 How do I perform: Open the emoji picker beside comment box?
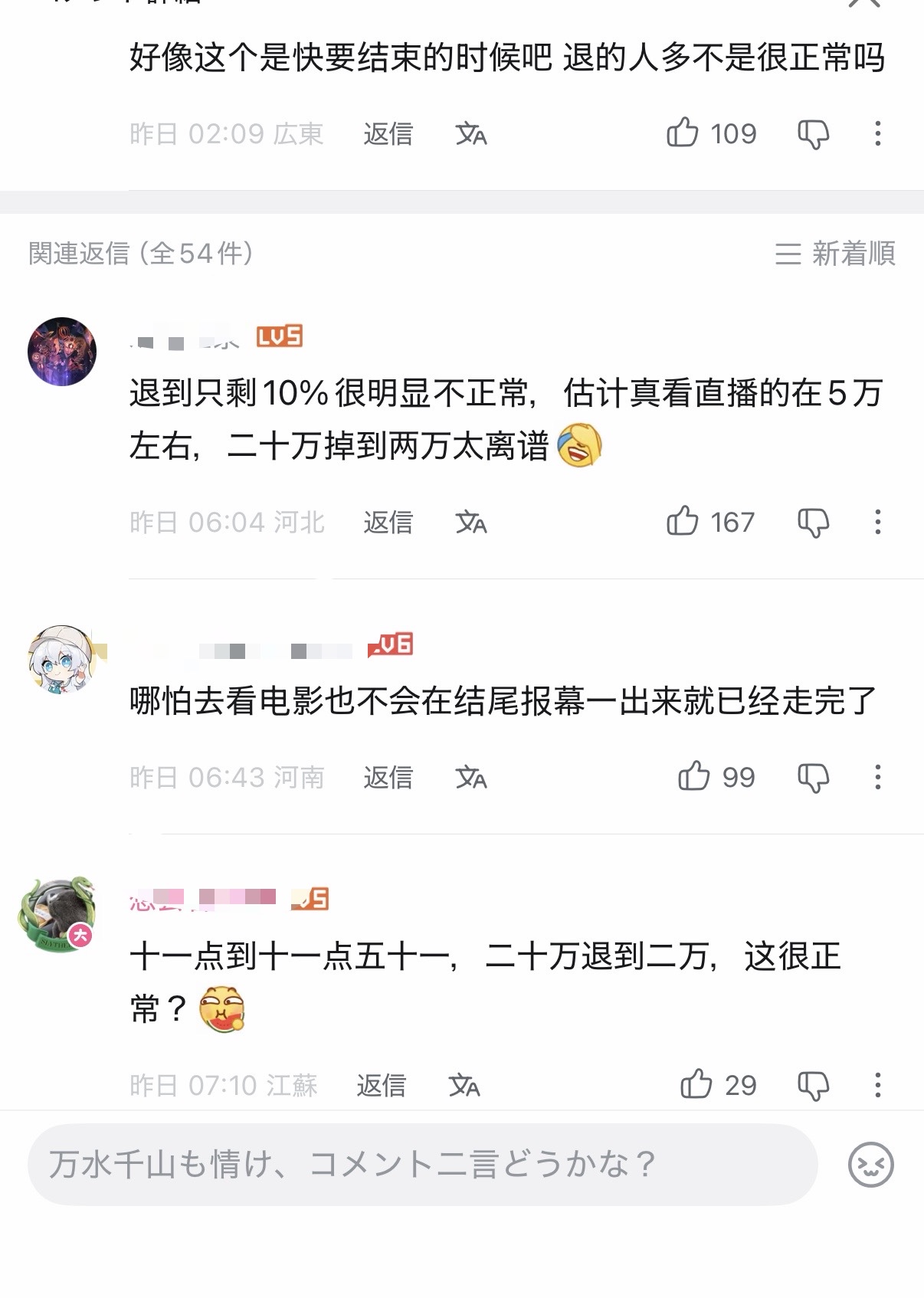point(871,1165)
